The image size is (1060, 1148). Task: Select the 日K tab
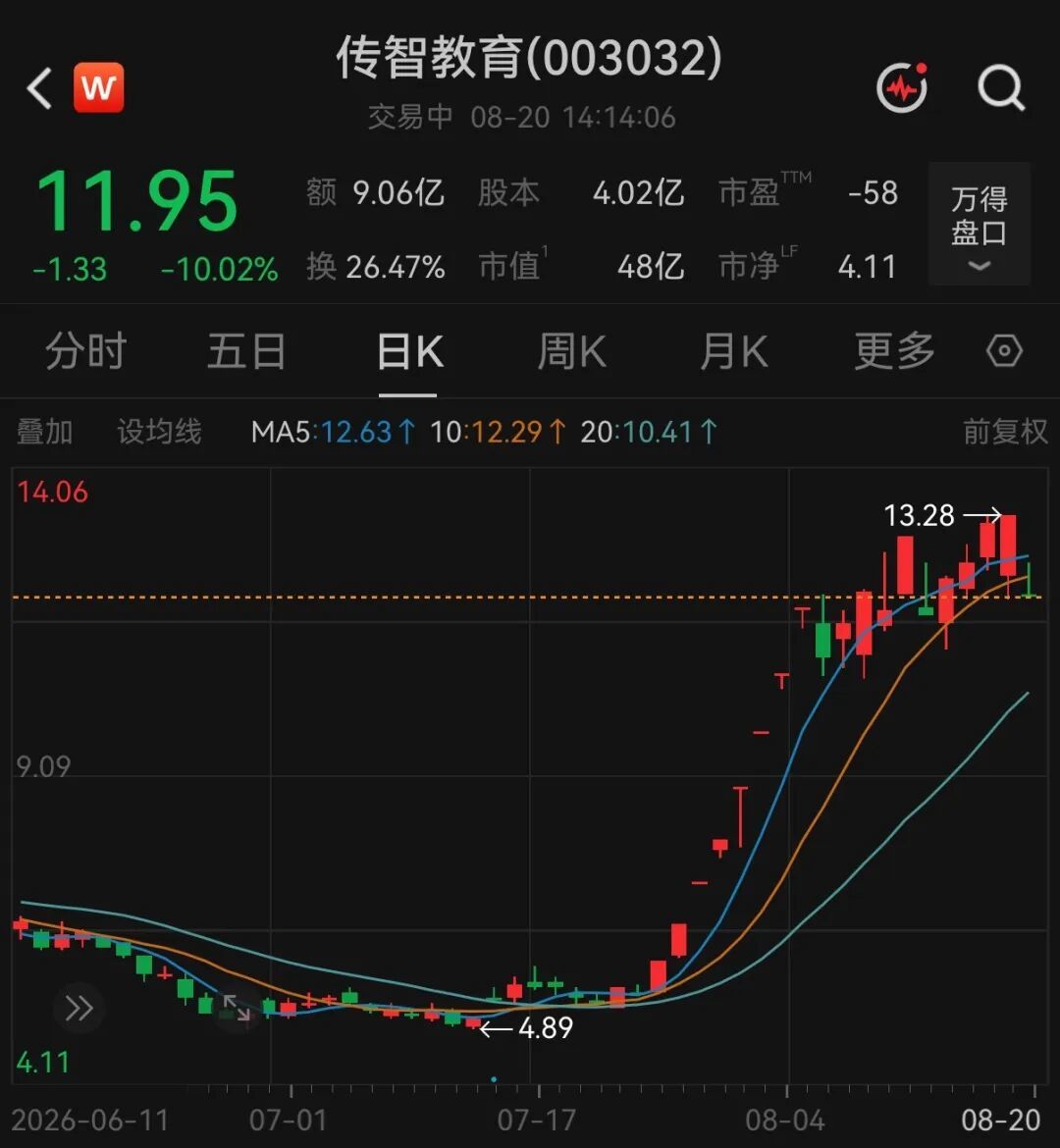pos(409,351)
